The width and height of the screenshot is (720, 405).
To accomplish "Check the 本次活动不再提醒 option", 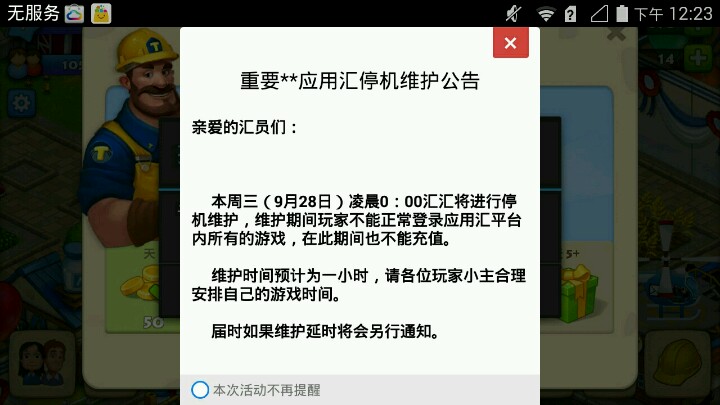I will pyautogui.click(x=200, y=390).
